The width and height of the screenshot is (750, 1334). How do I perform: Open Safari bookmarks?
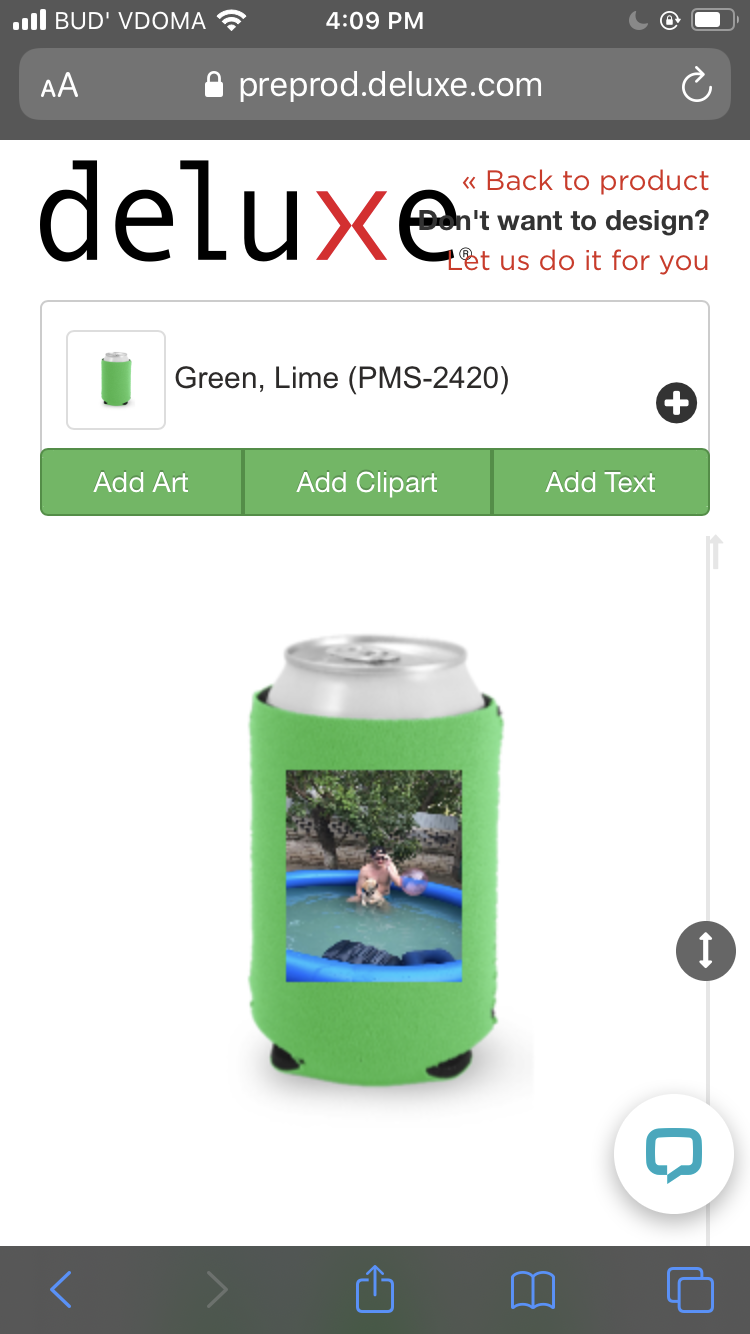(x=532, y=1290)
